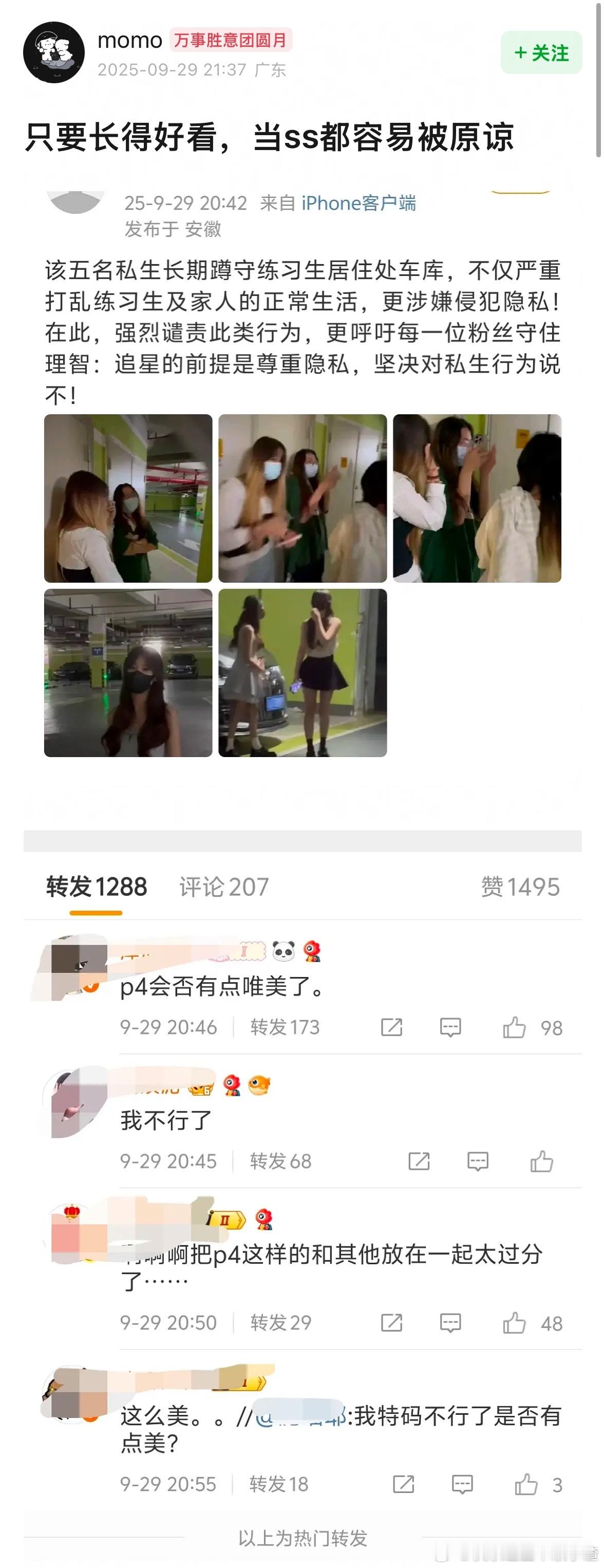The height and width of the screenshot is (1568, 604).
Task: Tap the username momo
Action: coord(129,40)
